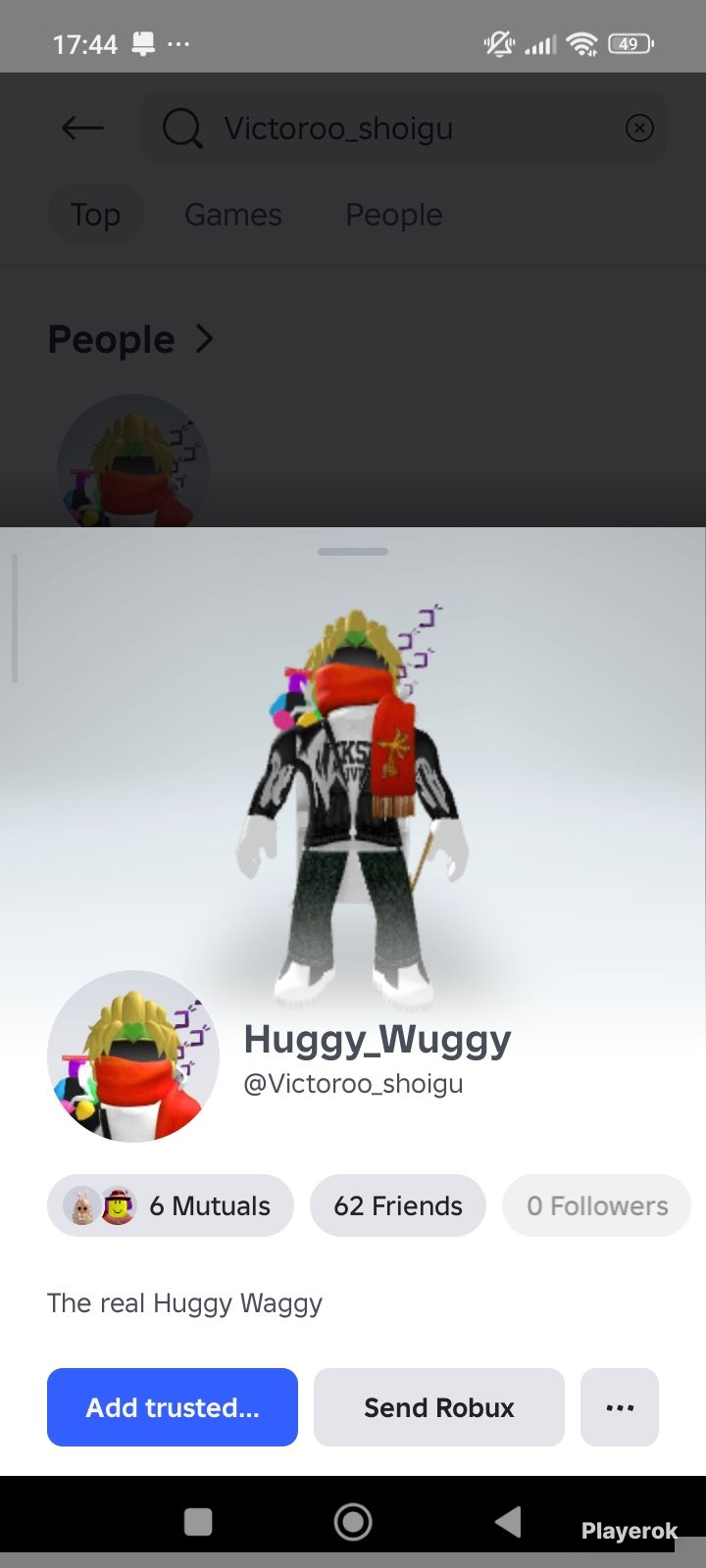The height and width of the screenshot is (1568, 706).
Task: Tap the system home button
Action: tap(353, 1522)
